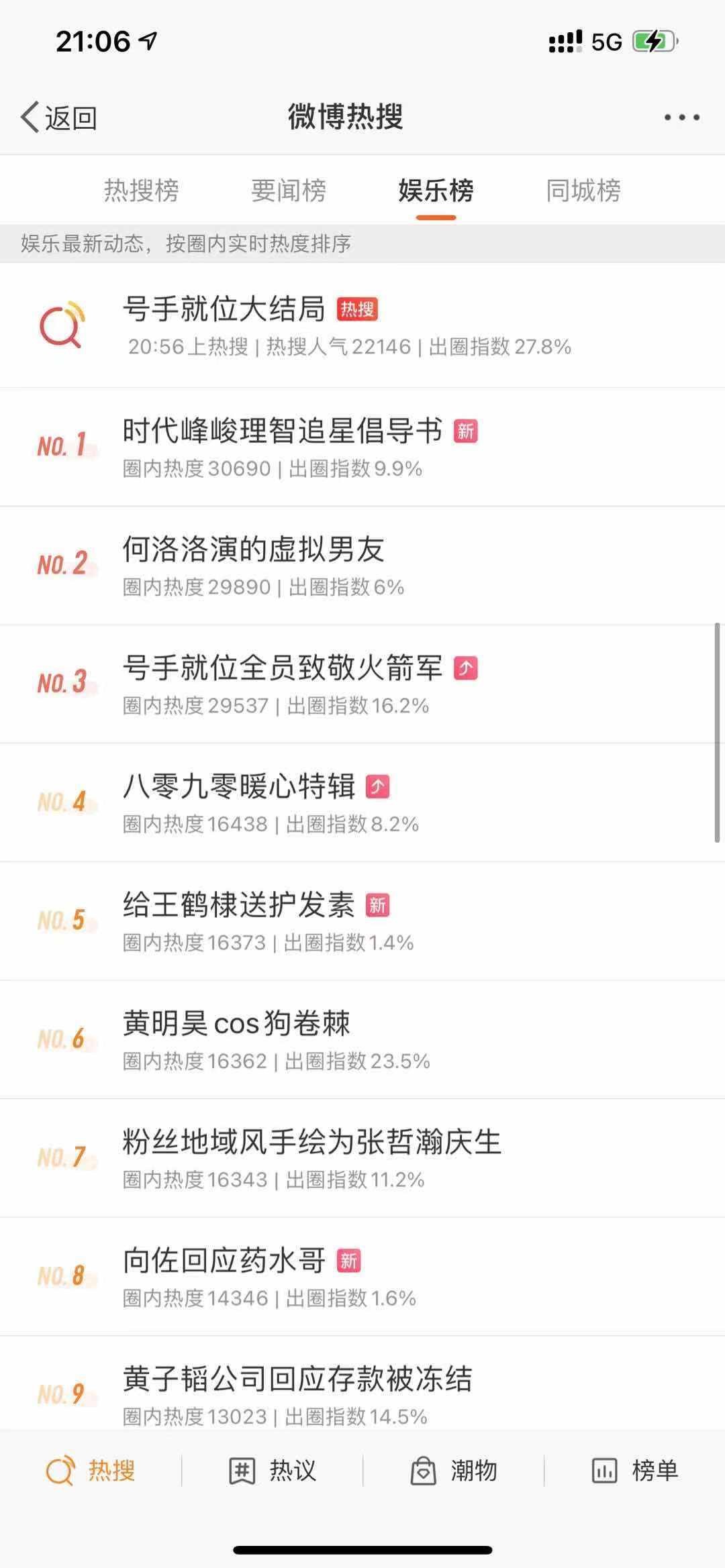This screenshot has width=725, height=1568.
Task: Switch to the 要闻榜 tab
Action: point(289,191)
